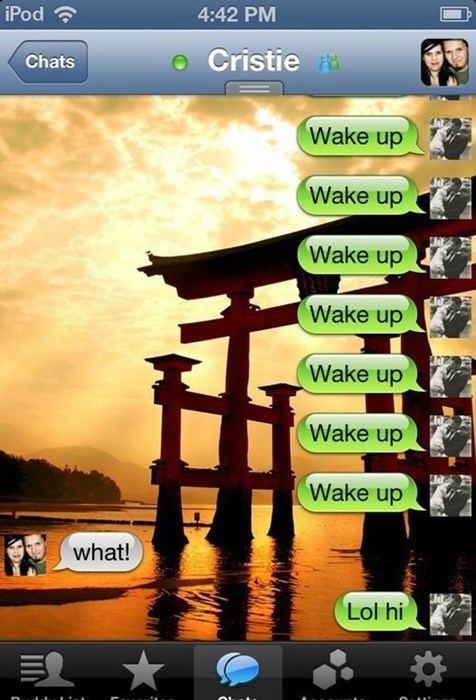Image resolution: width=476 pixels, height=700 pixels.
Task: Go to the Accounts tab
Action: (x=333, y=672)
